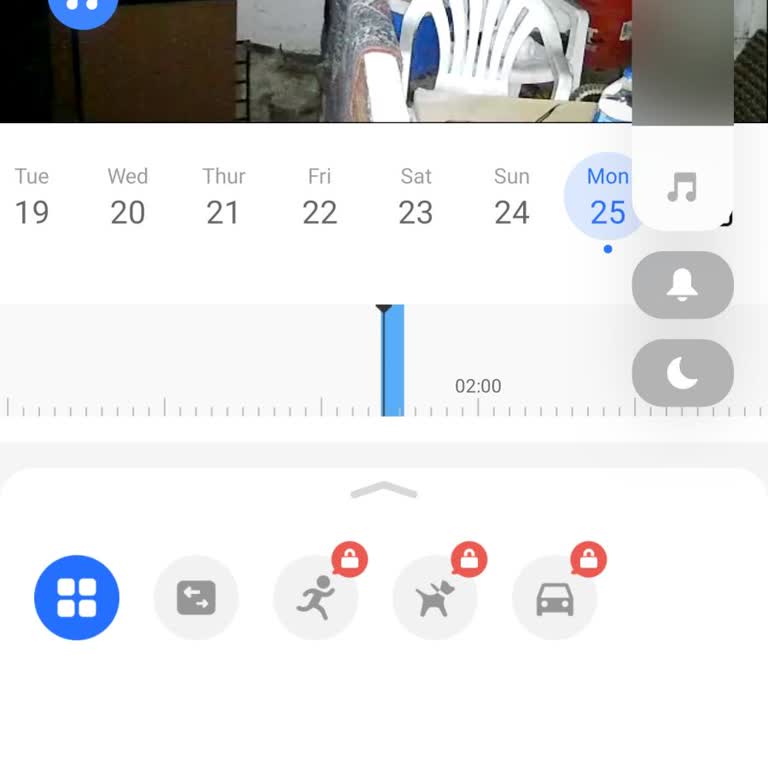Select Wednesday 20 in the date strip
Image resolution: width=768 pixels, height=768 pixels.
128,197
